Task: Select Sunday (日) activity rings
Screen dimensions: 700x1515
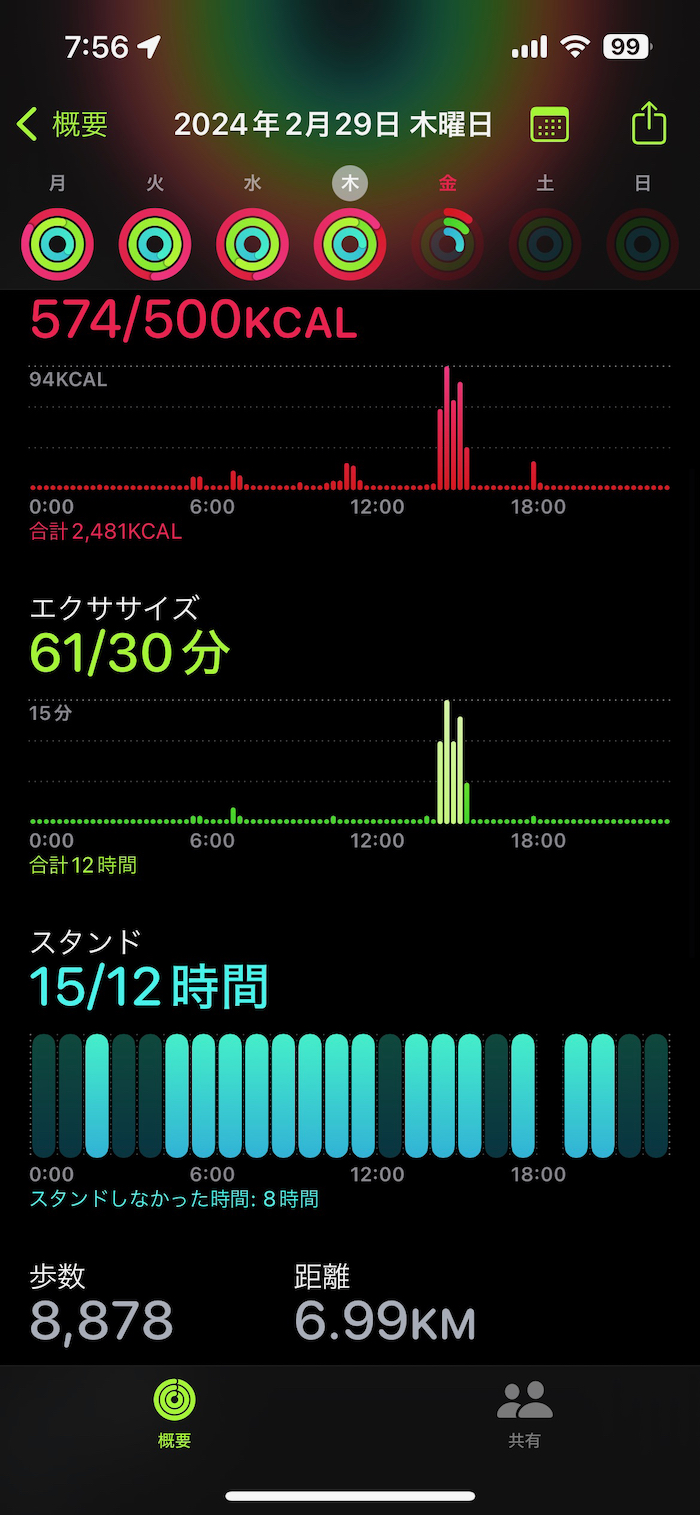Action: 642,243
